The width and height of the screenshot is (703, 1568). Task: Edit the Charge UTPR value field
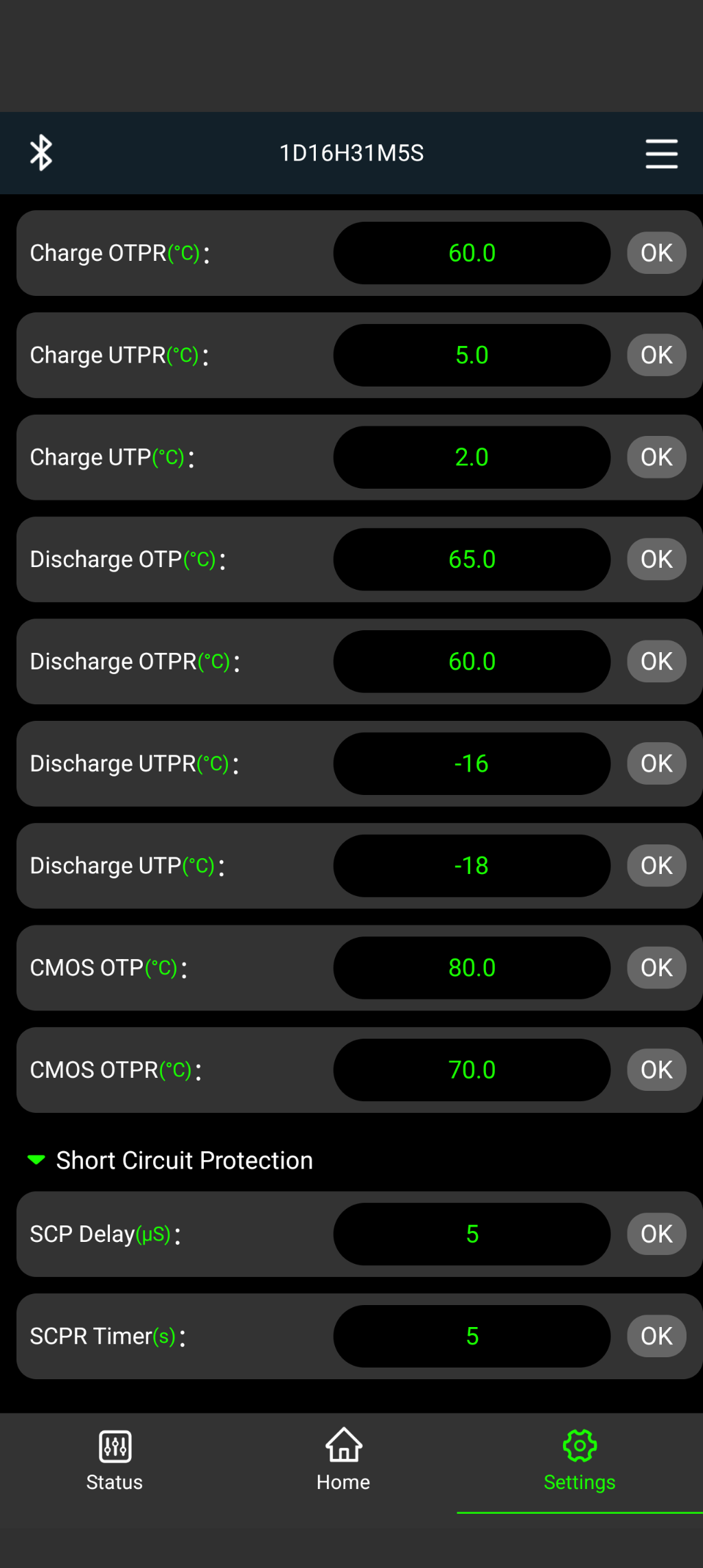coord(472,355)
